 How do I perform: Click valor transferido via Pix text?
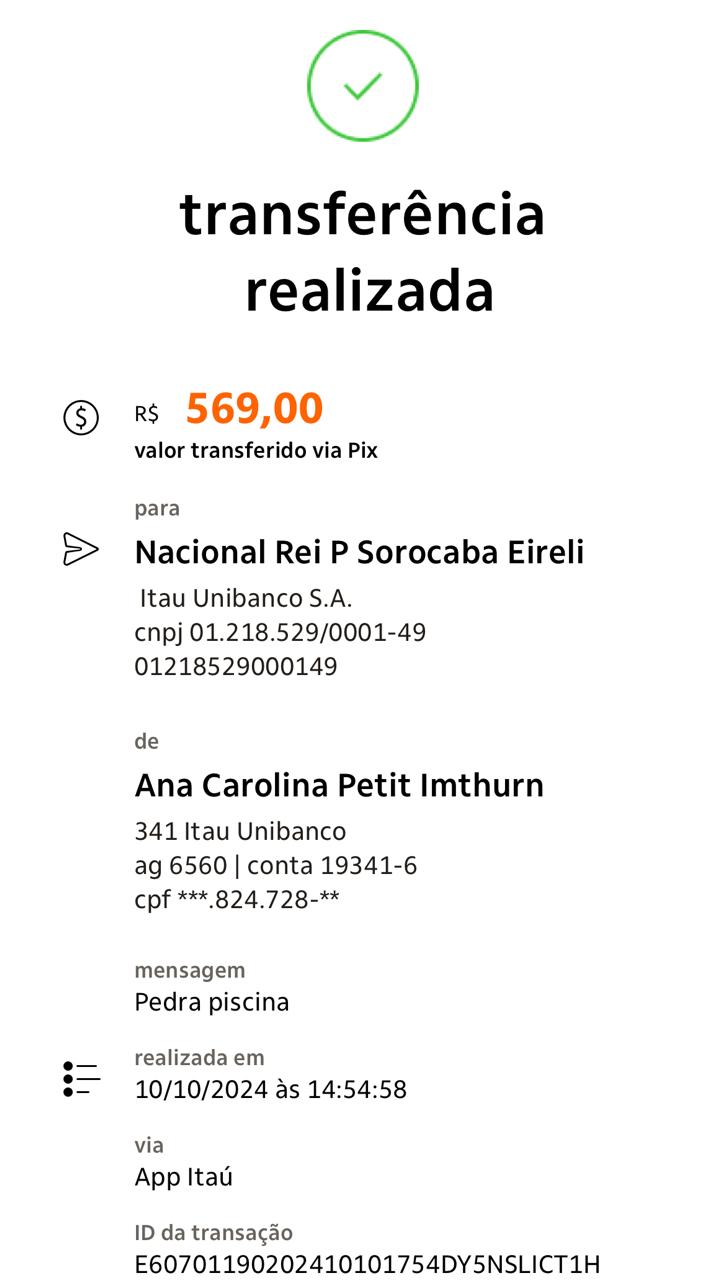pyautogui.click(x=256, y=451)
